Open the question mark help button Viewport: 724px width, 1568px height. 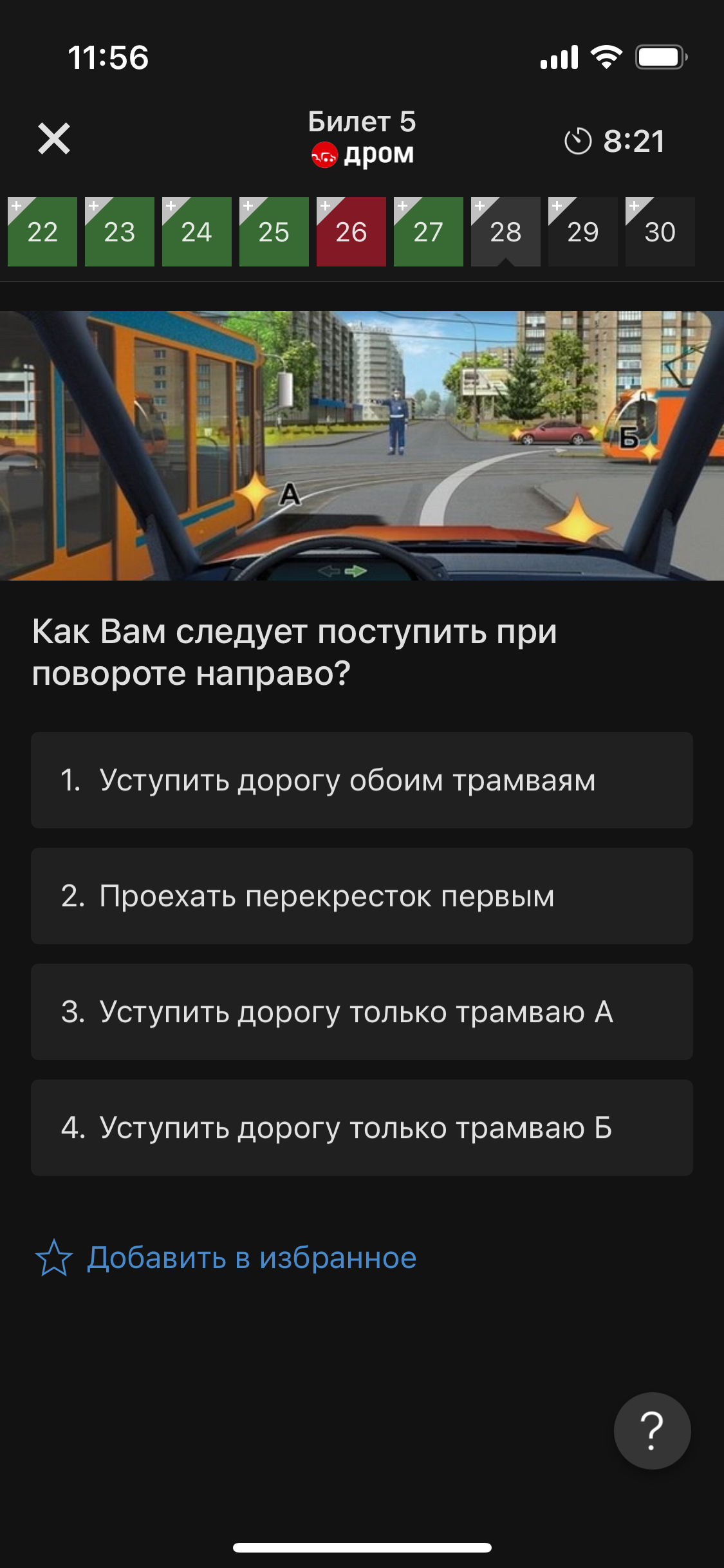pos(652,1430)
